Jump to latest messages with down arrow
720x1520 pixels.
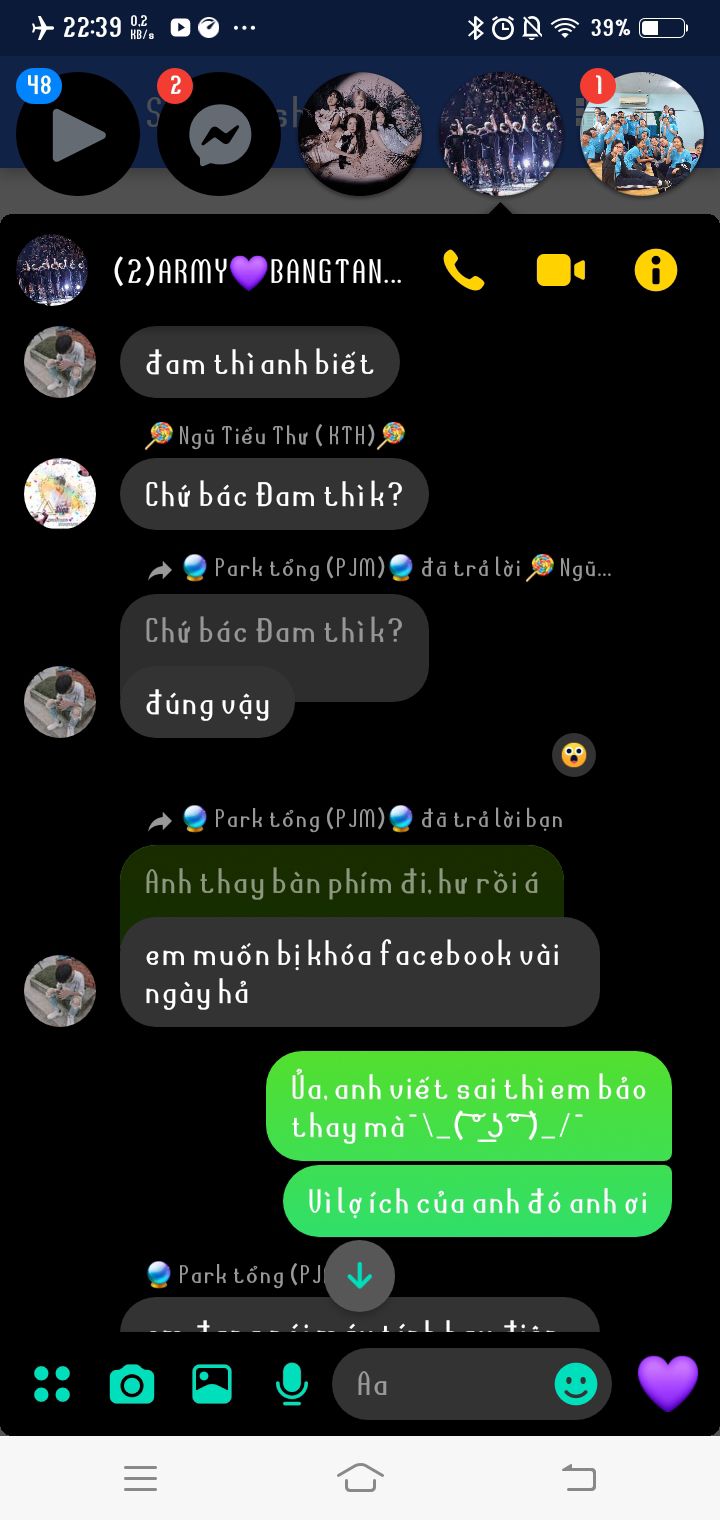coord(359,1276)
